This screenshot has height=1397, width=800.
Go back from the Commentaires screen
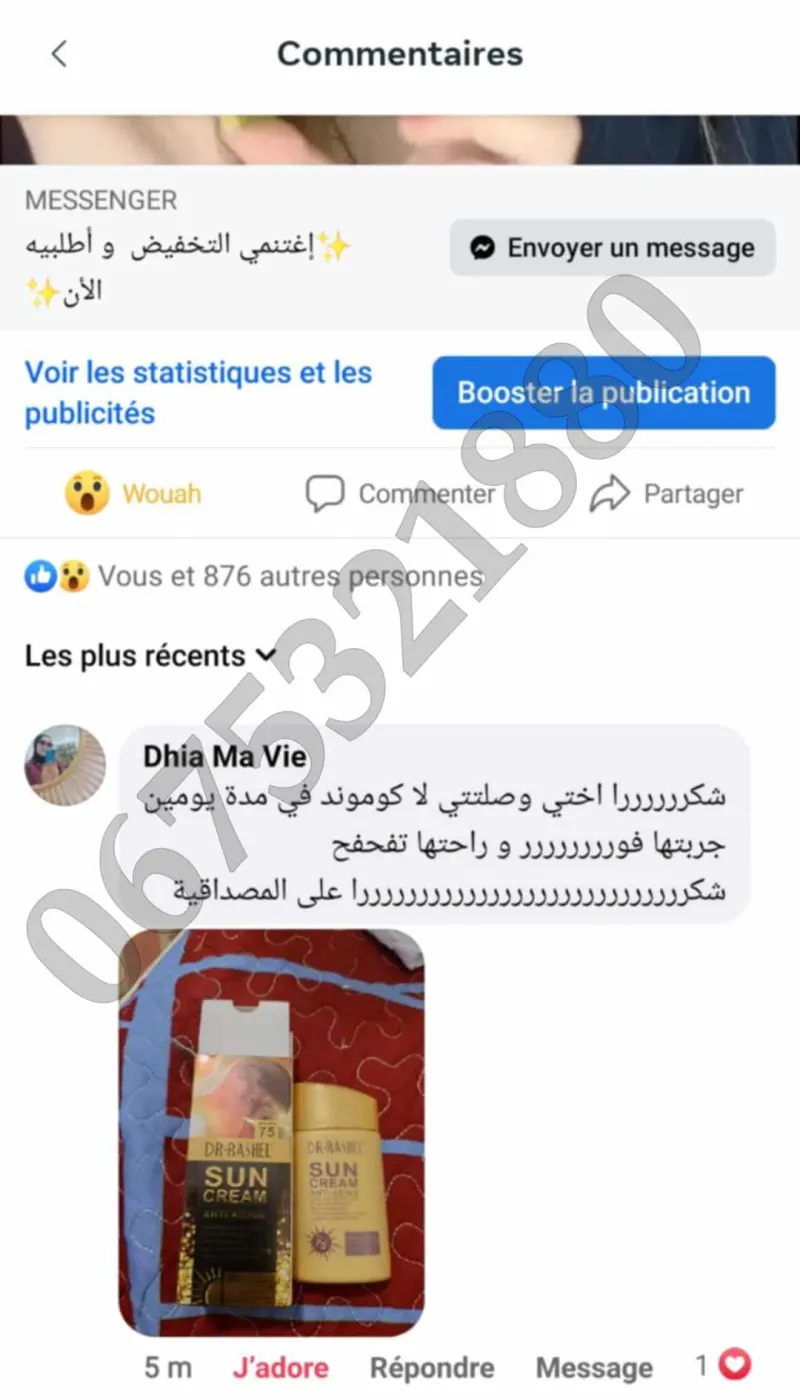click(x=59, y=54)
